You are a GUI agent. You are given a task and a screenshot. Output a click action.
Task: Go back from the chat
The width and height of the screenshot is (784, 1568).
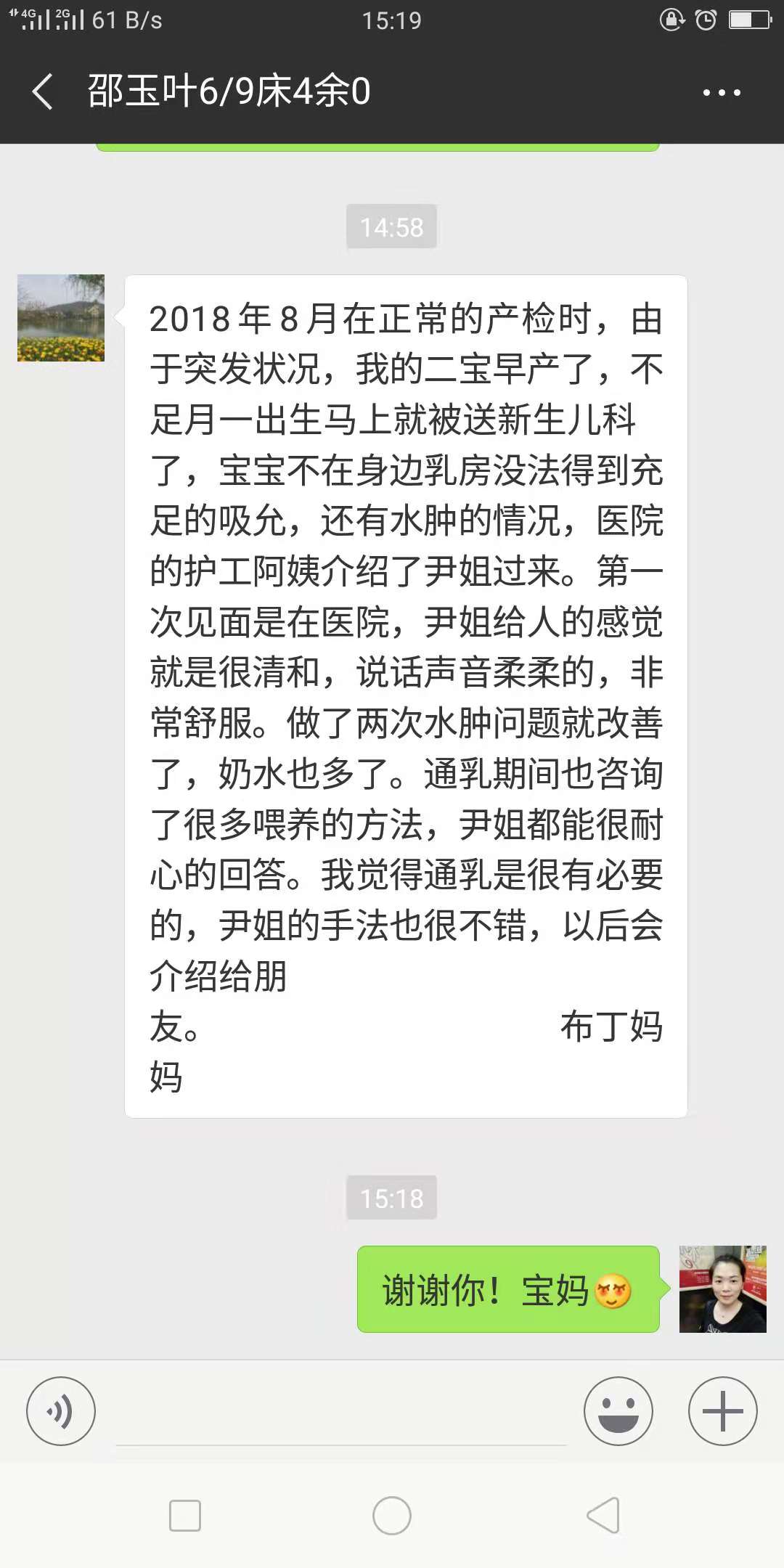coord(43,92)
